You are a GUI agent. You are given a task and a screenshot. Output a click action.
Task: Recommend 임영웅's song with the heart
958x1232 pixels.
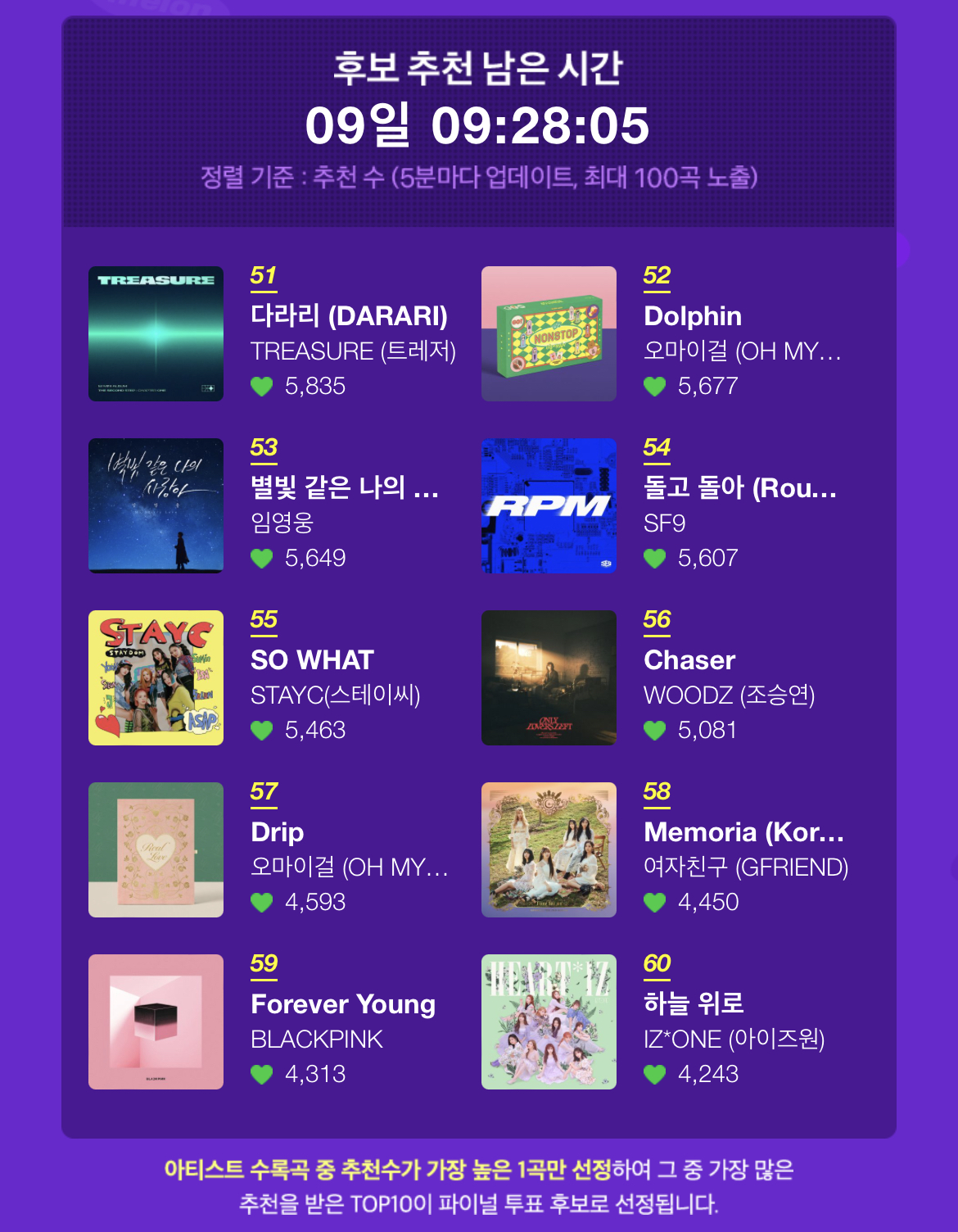[262, 558]
